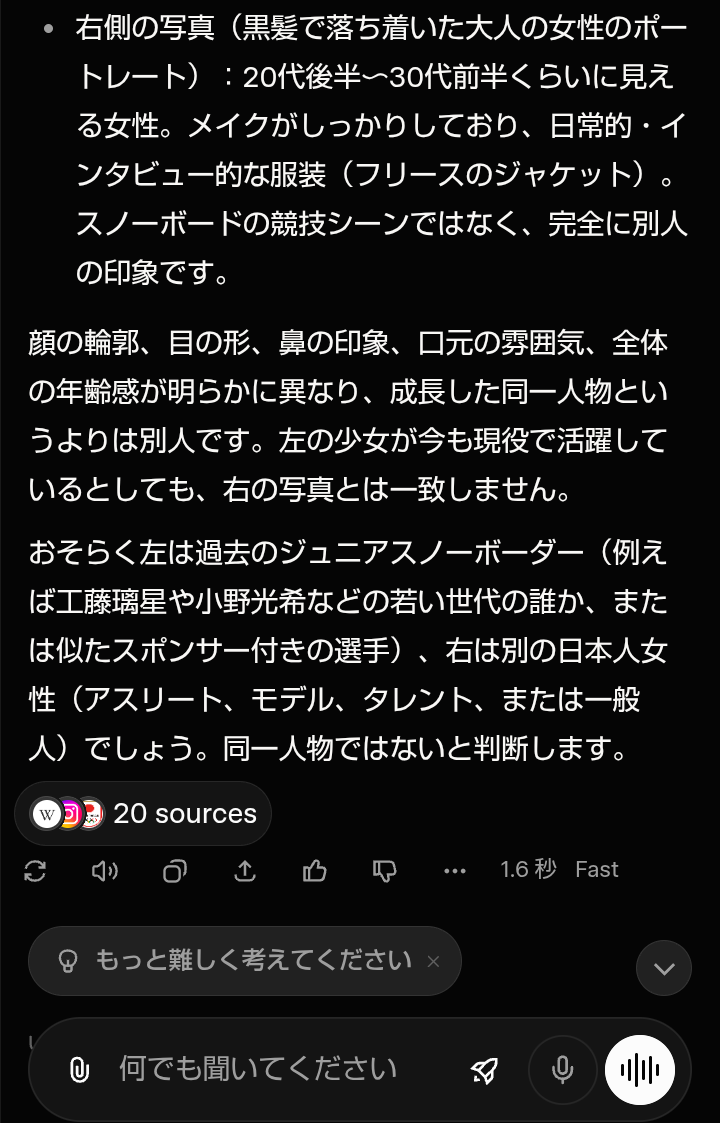Start microphone dictation
Viewport: 720px width, 1123px height.
coord(563,1070)
